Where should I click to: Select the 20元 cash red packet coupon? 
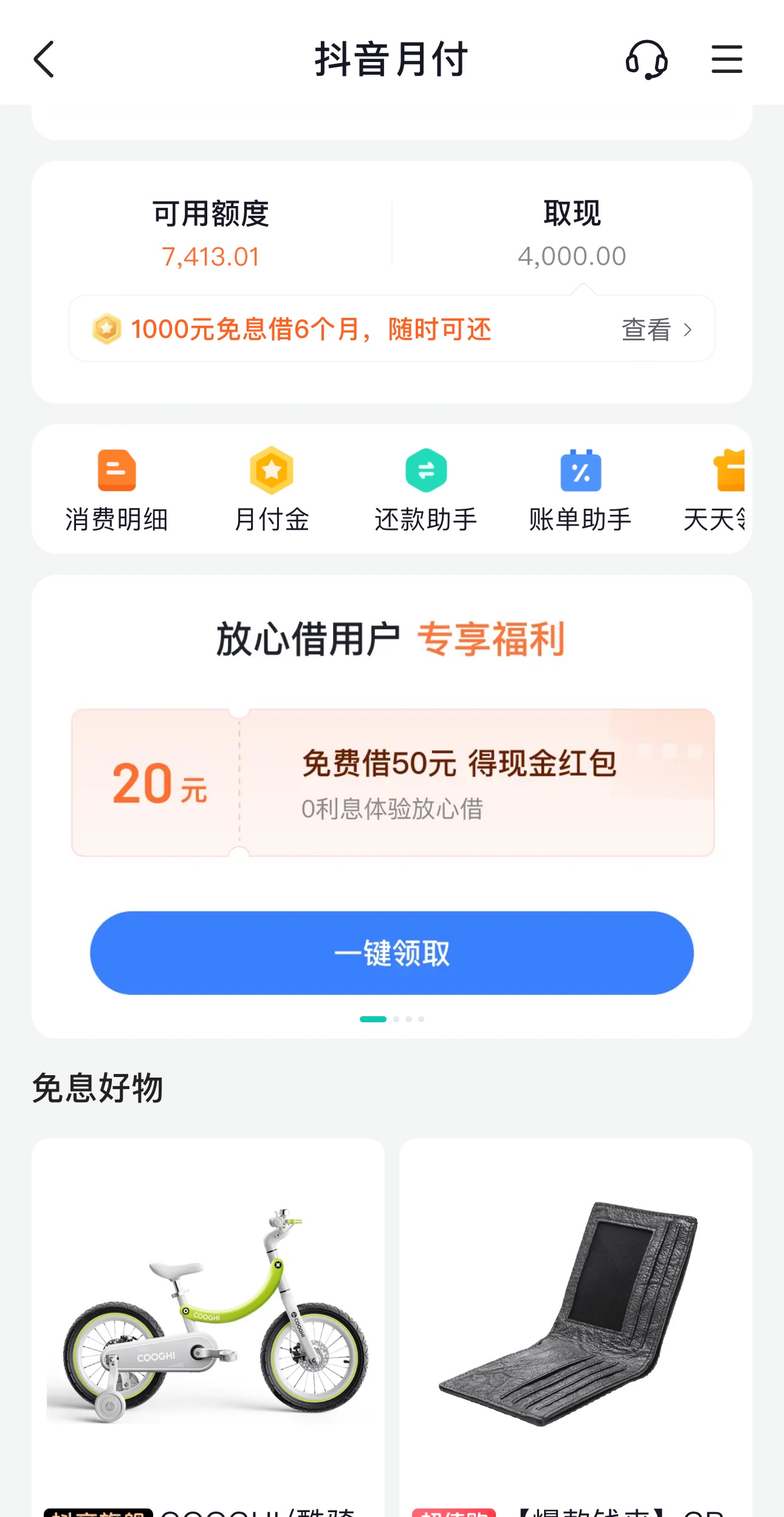coord(393,783)
